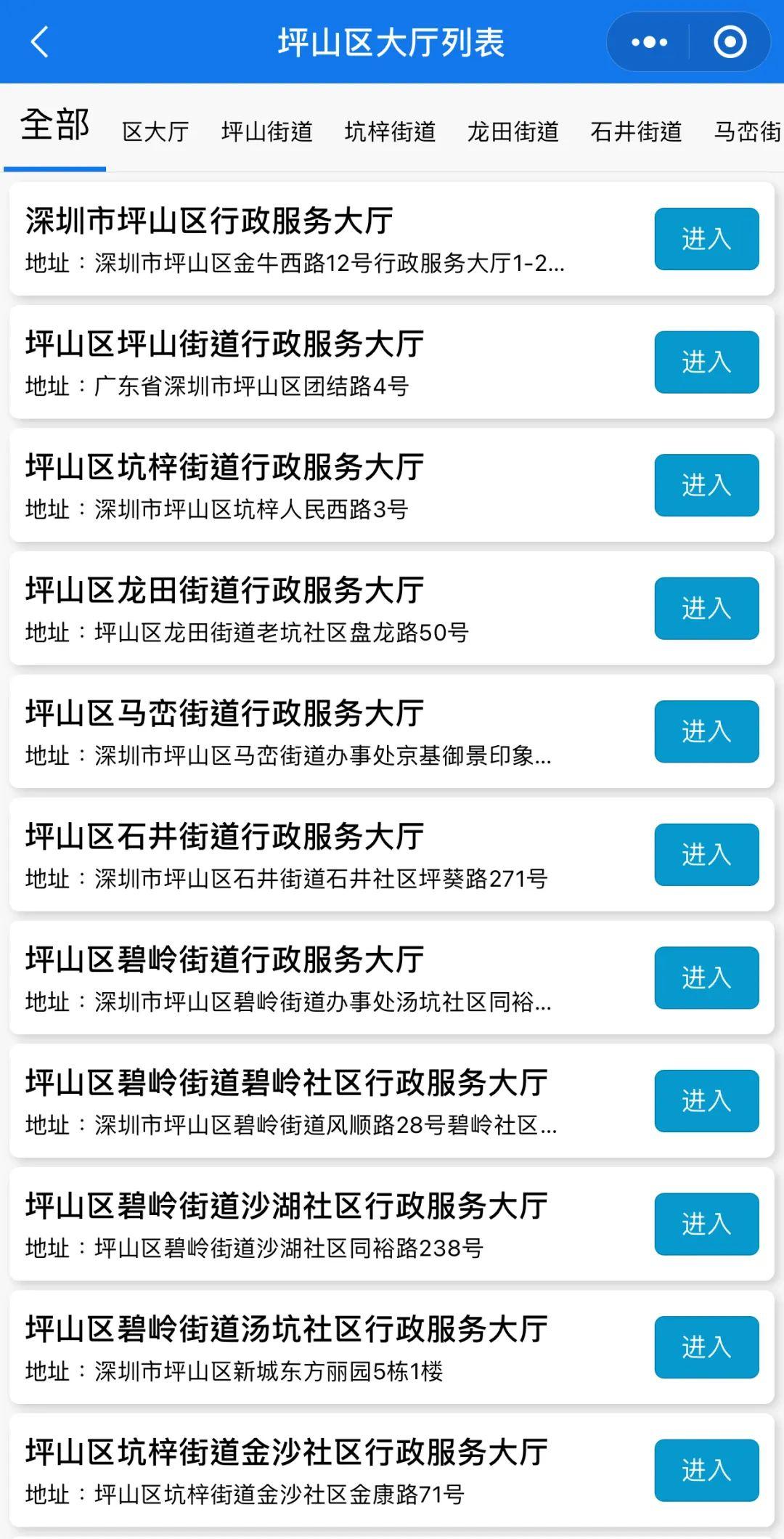This screenshot has width=784, height=1539.
Task: Switch to the 区大厅 tab
Action: 155,131
